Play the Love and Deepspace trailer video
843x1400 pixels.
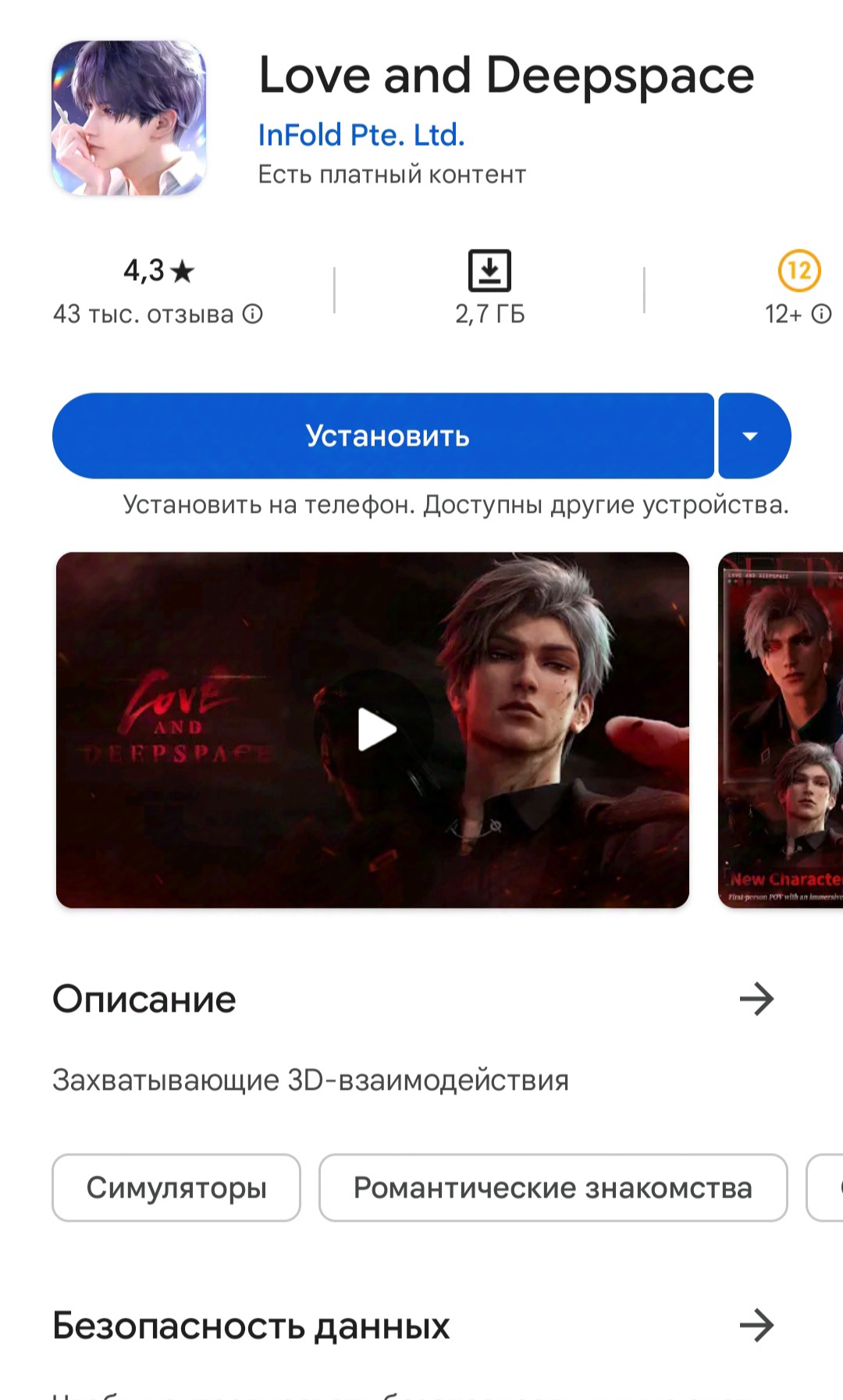pyautogui.click(x=373, y=730)
